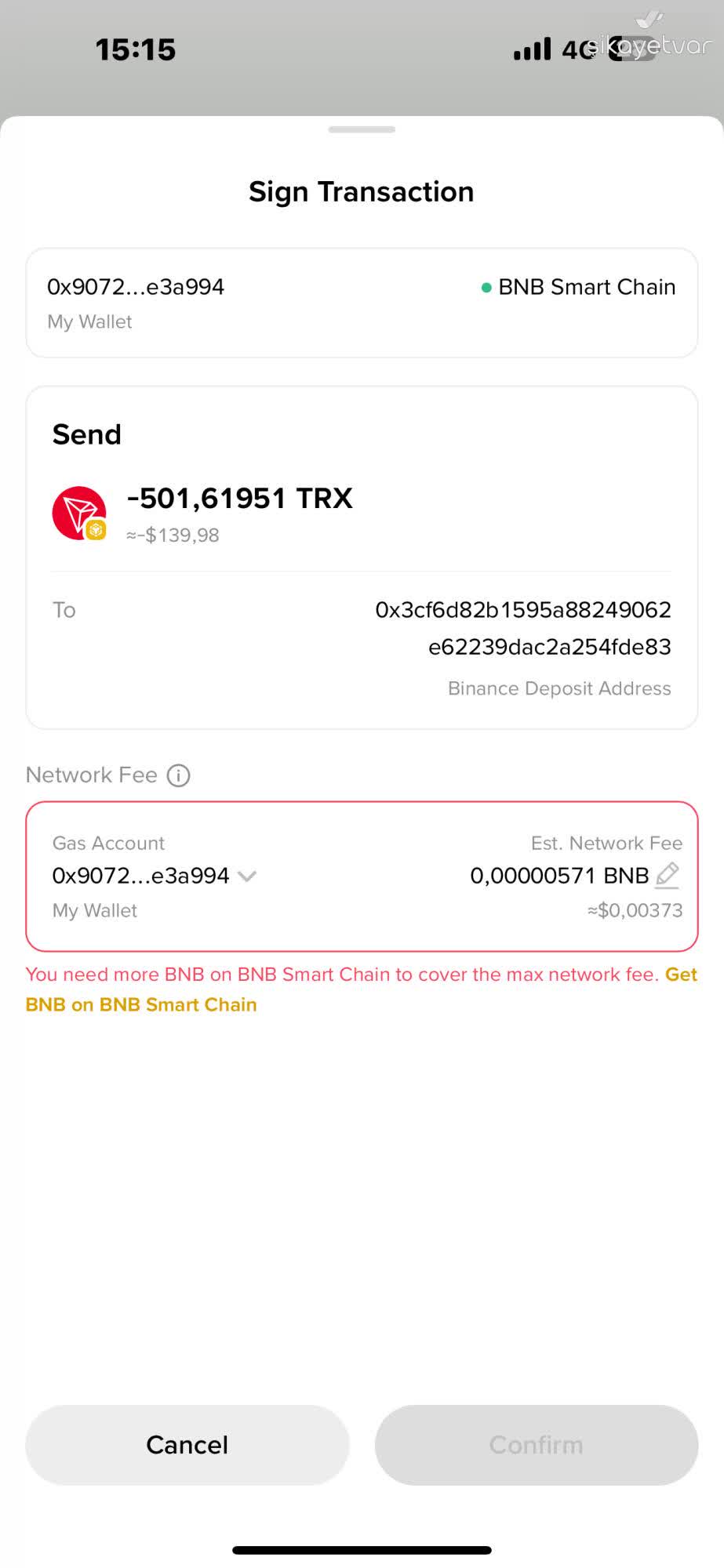Tap the home indicator bar

pyautogui.click(x=362, y=1548)
